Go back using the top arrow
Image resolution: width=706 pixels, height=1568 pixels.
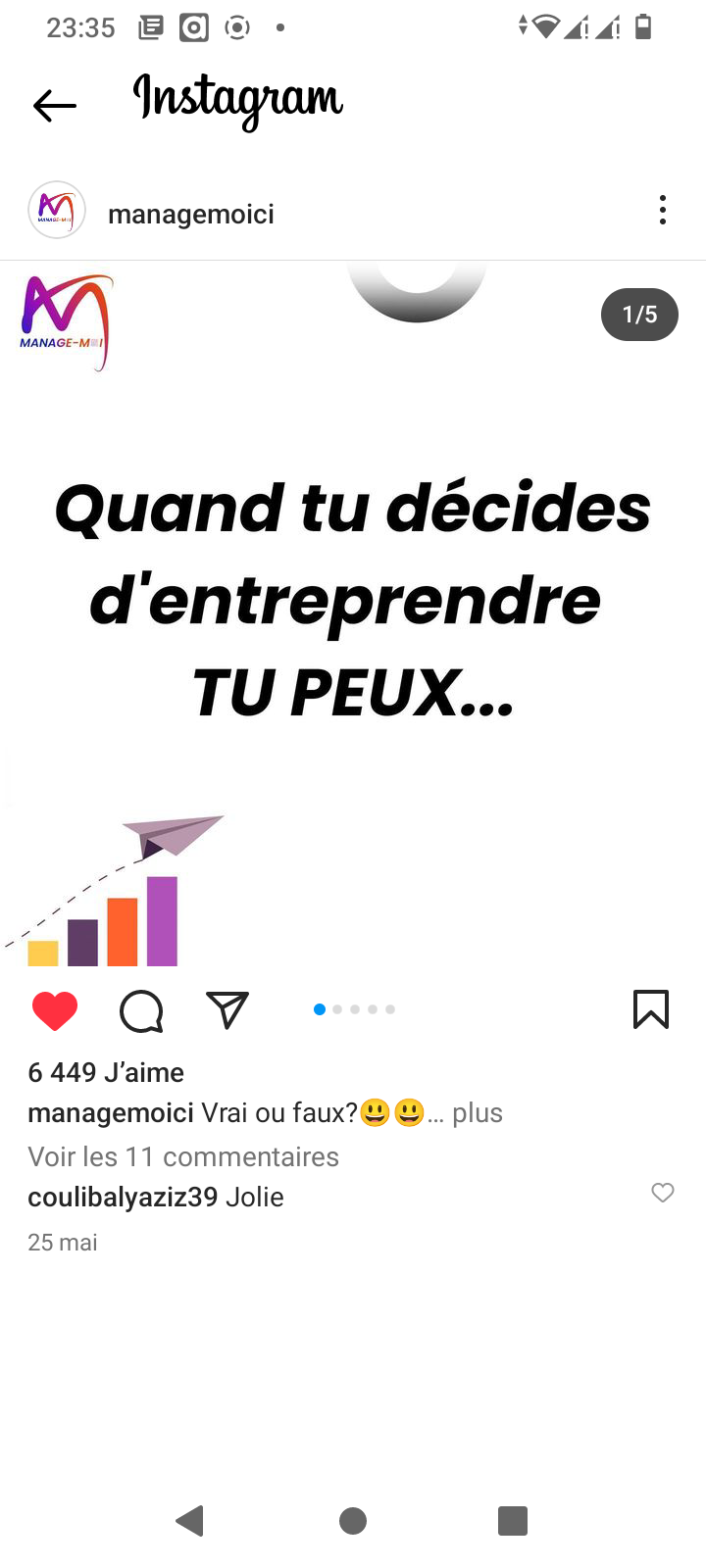(54, 105)
